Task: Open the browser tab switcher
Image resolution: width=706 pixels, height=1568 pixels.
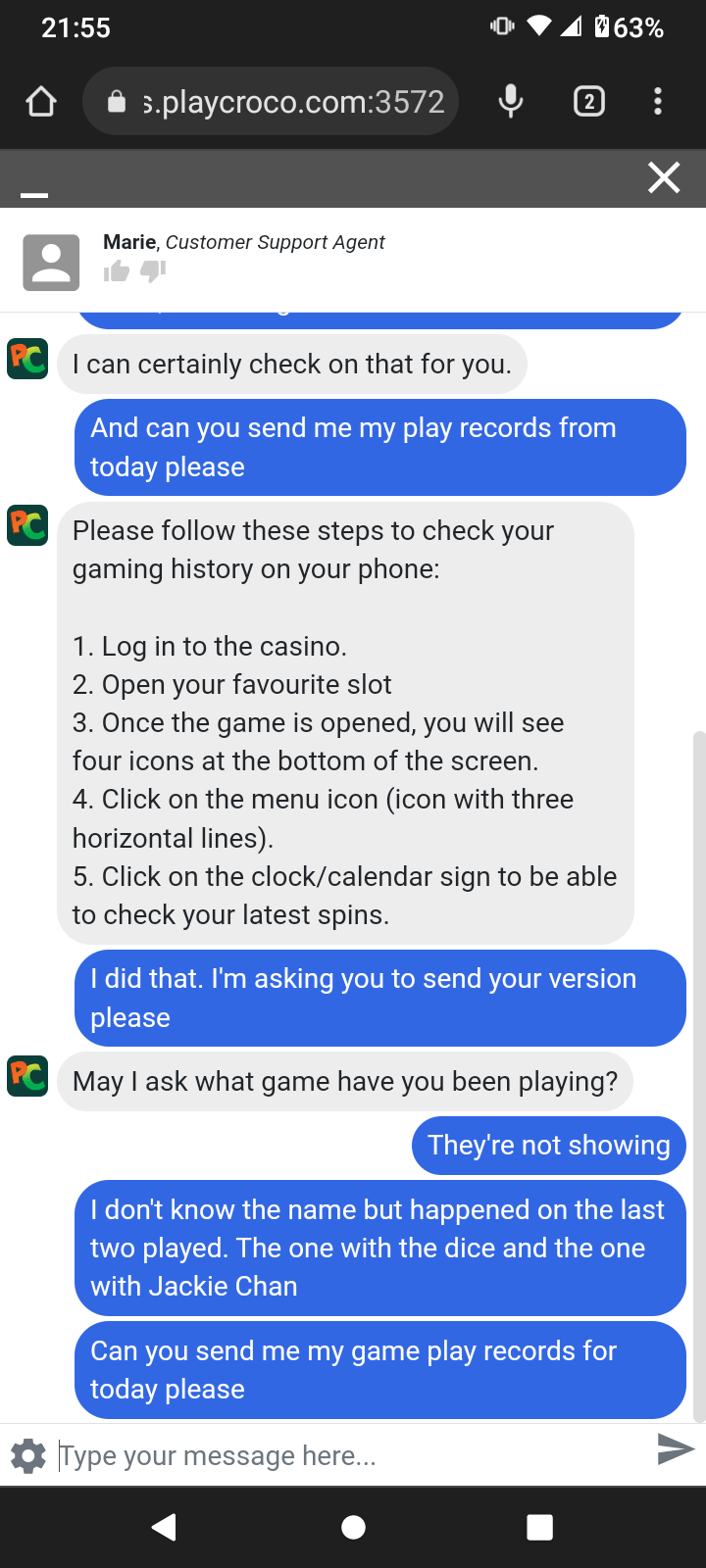Action: [588, 102]
